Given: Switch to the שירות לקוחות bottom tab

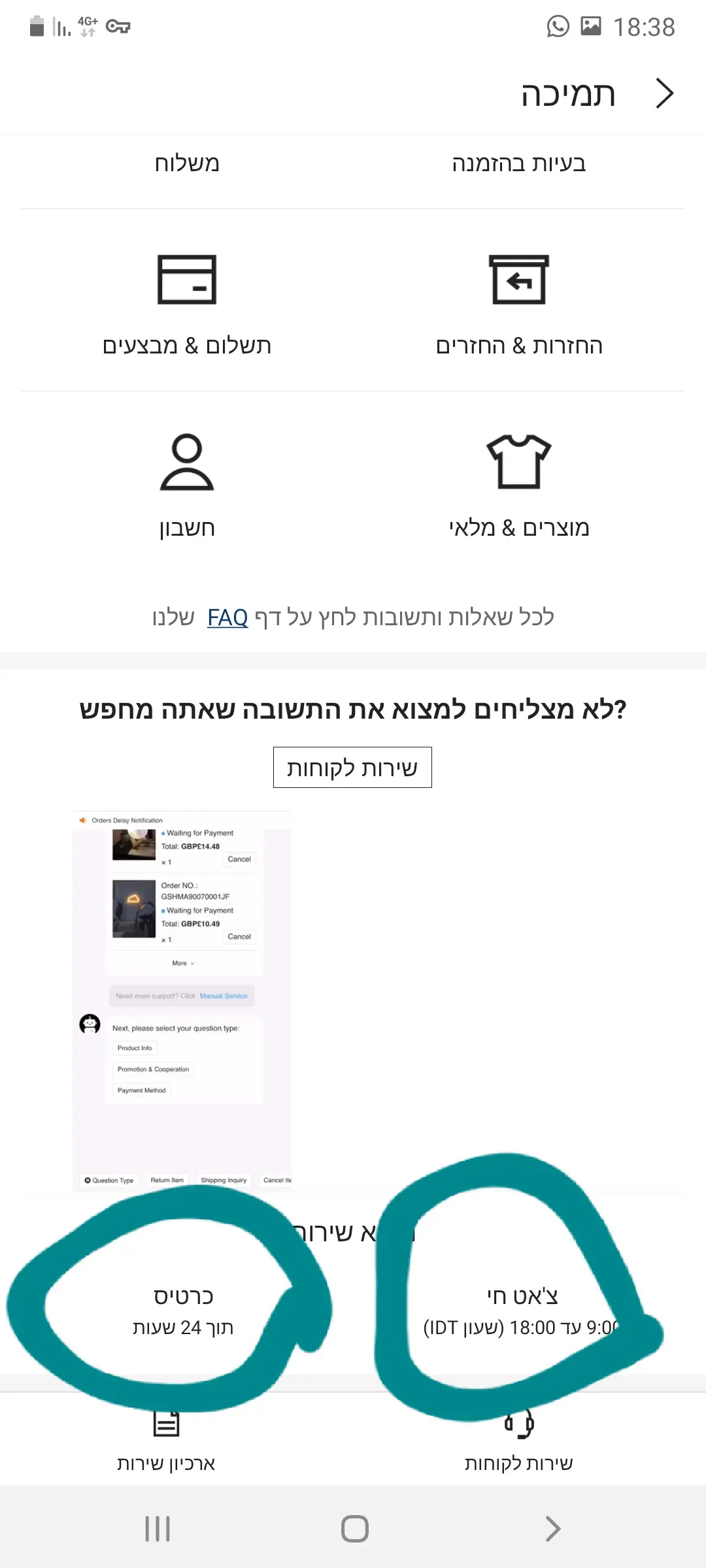Looking at the screenshot, I should [518, 1444].
